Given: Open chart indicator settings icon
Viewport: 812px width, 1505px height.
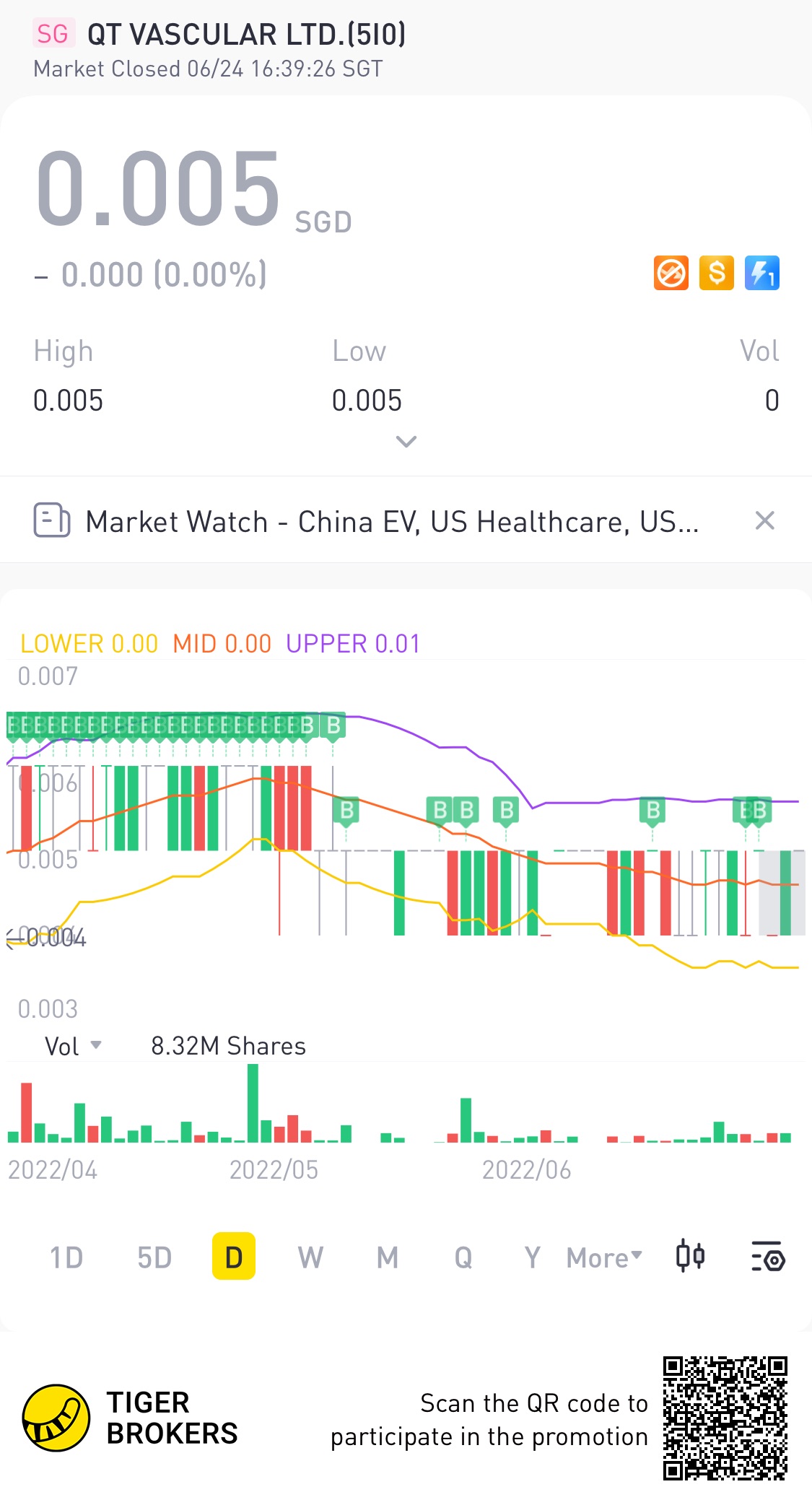Looking at the screenshot, I should click(768, 1257).
